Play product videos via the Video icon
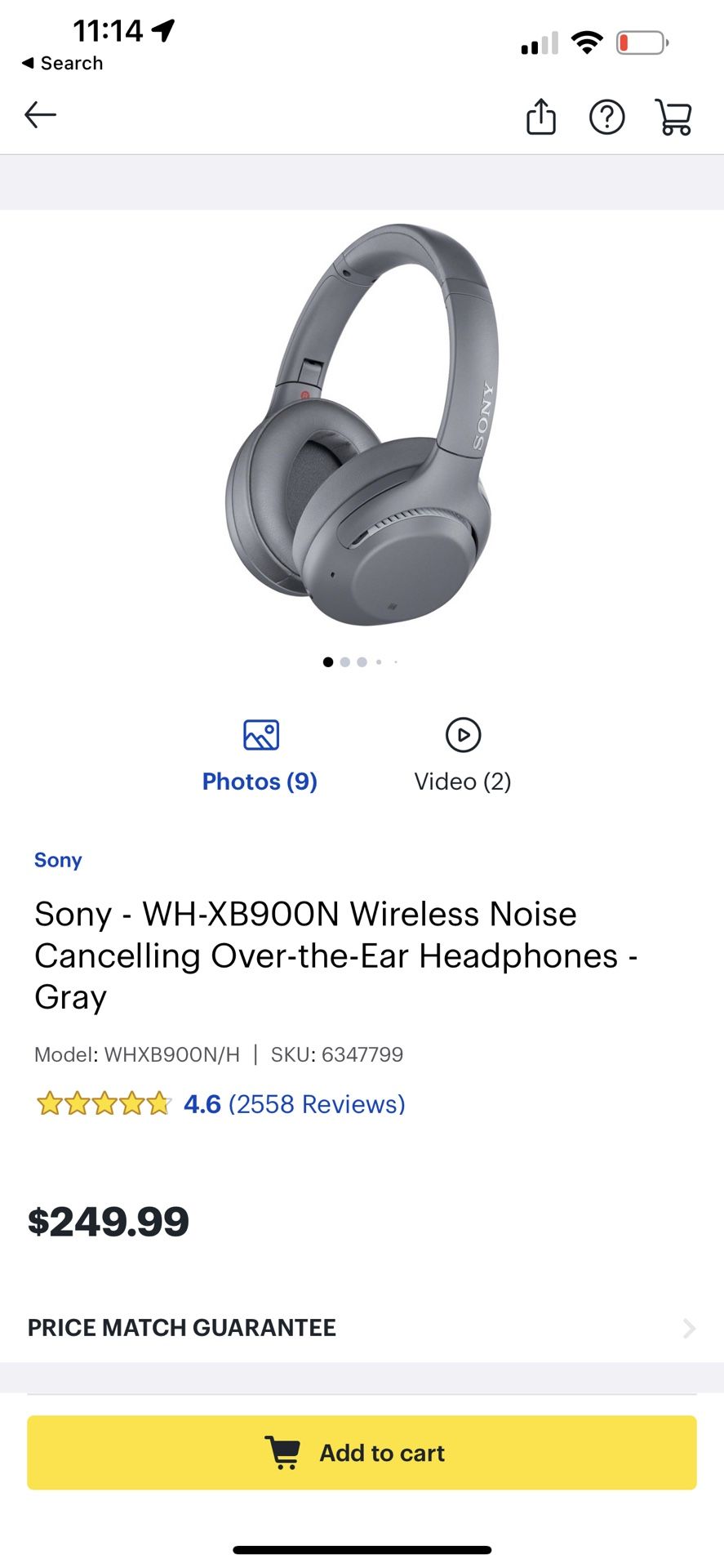 [462, 735]
